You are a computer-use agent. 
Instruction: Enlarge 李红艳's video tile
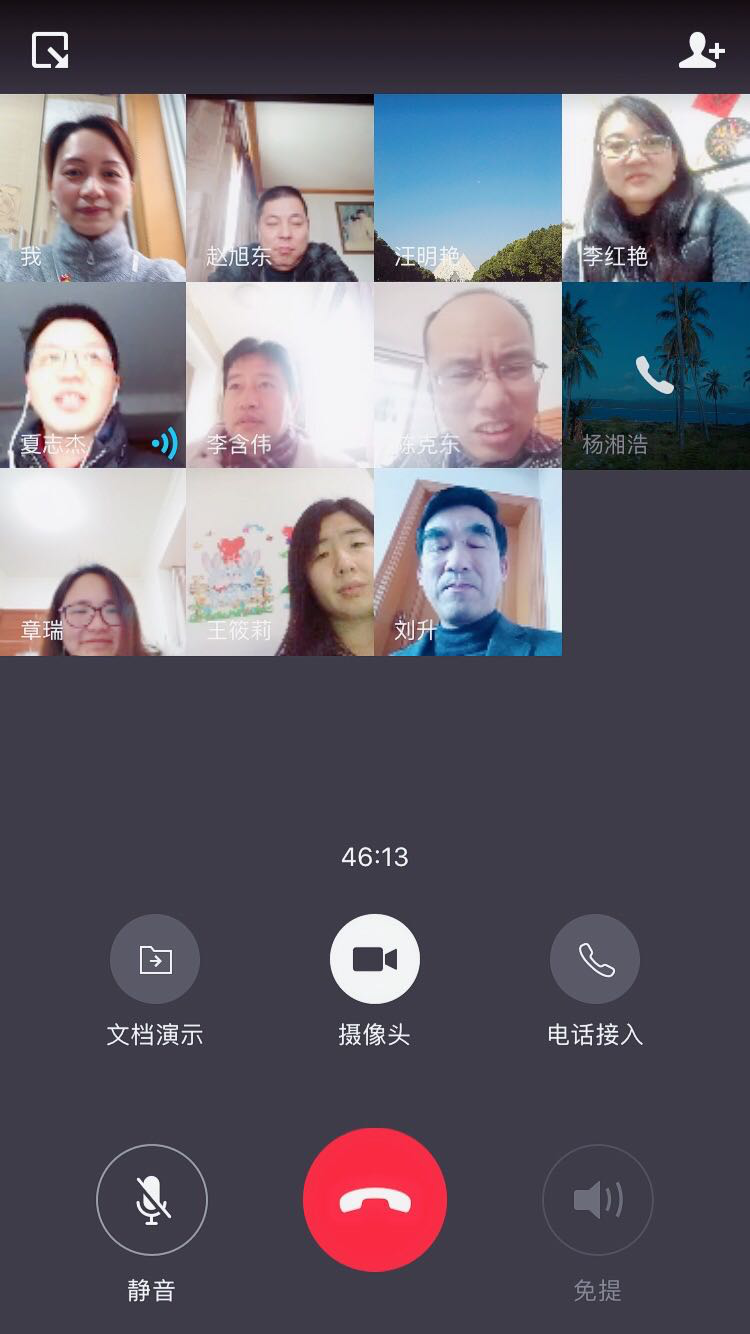point(656,188)
